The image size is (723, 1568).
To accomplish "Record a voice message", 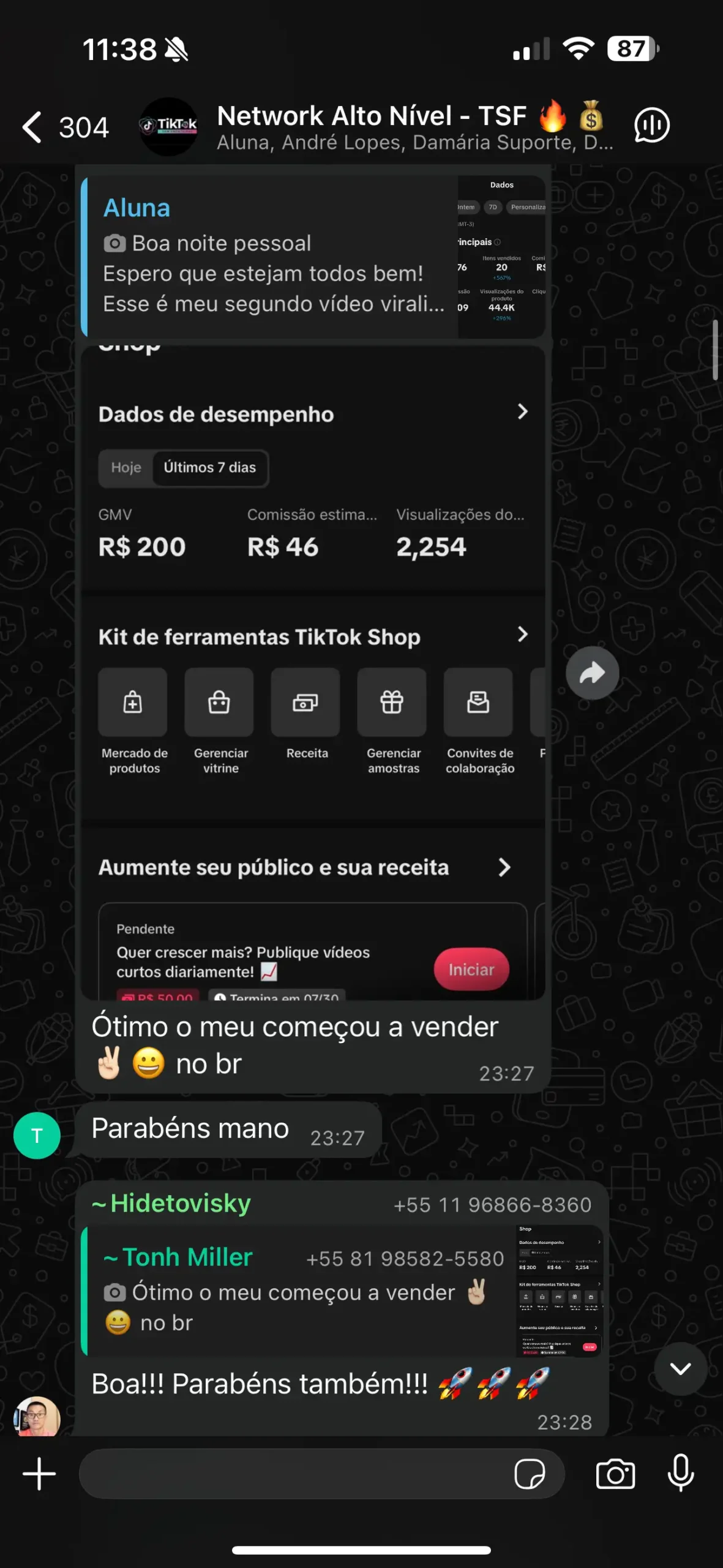I will [680, 1474].
